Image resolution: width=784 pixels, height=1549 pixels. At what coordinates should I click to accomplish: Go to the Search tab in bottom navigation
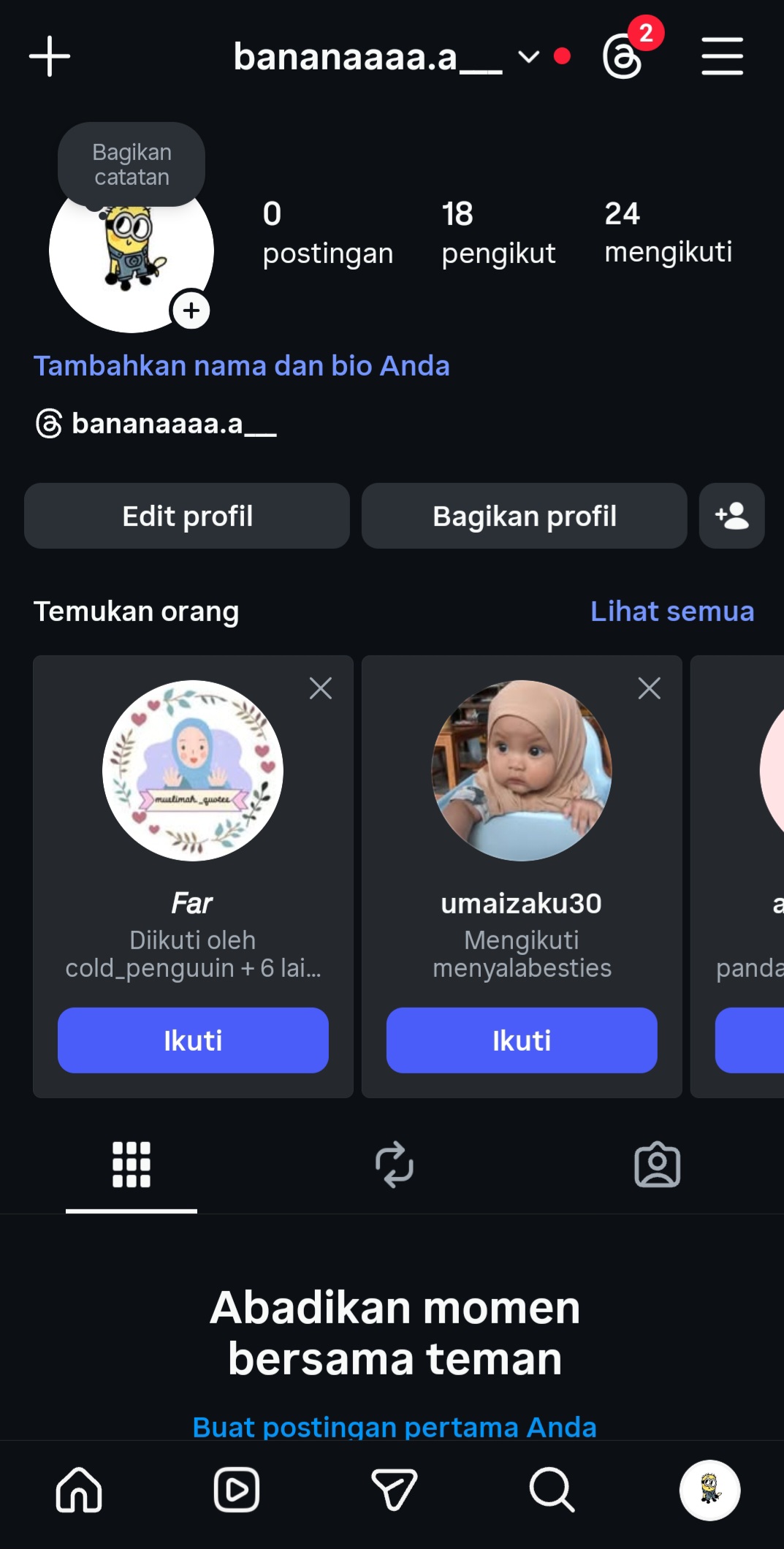point(552,1490)
